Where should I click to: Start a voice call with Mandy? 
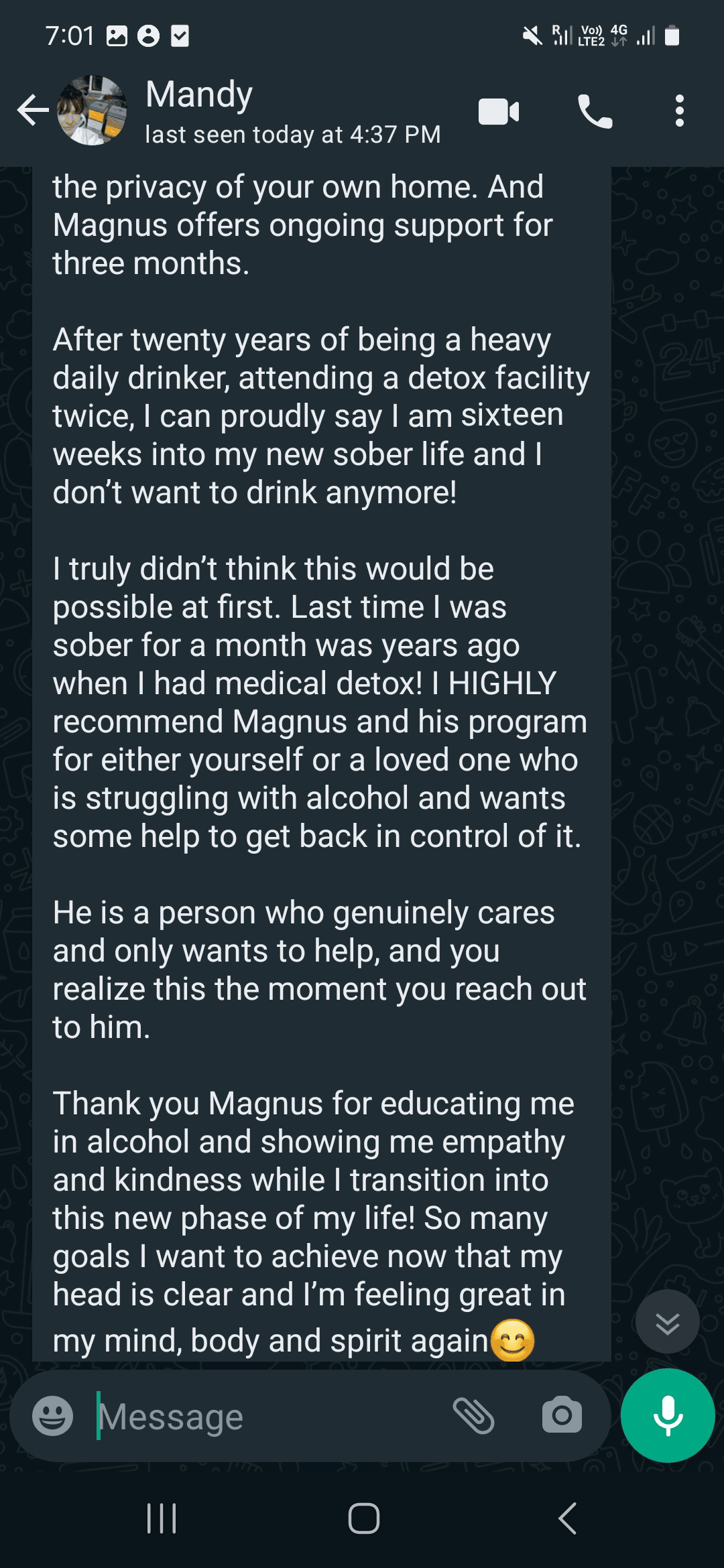[595, 111]
